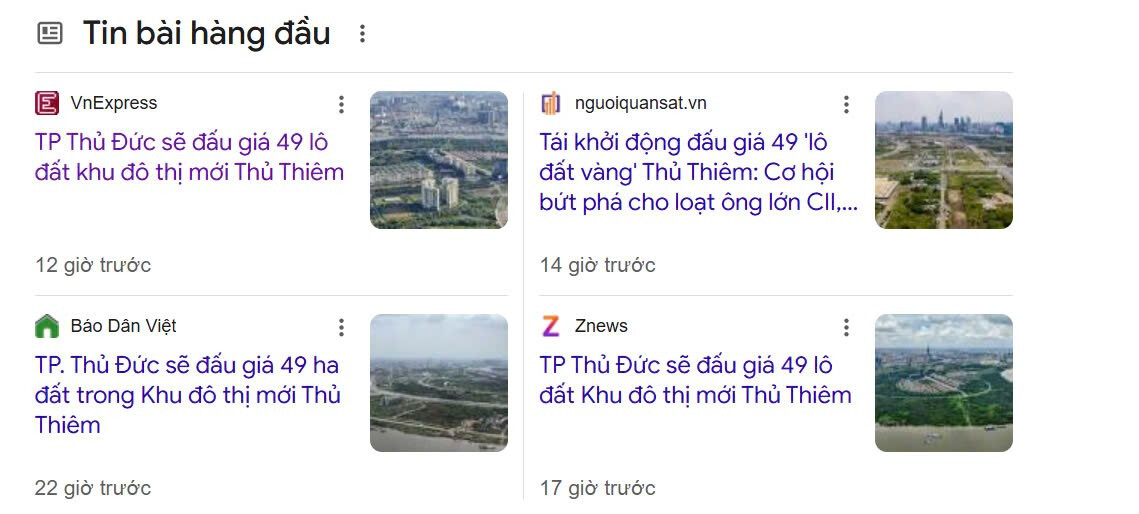Tap the nguoiquansat.vn article thumbnail image

[x=943, y=160]
